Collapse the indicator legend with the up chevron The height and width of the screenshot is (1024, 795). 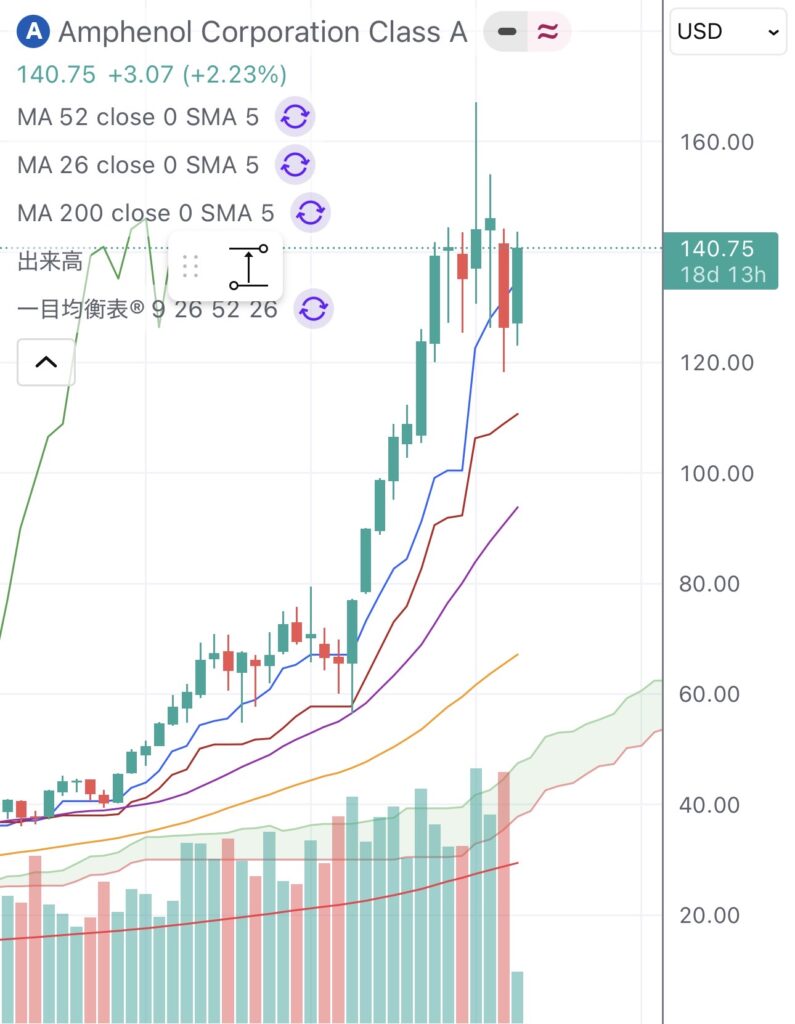pos(46,362)
